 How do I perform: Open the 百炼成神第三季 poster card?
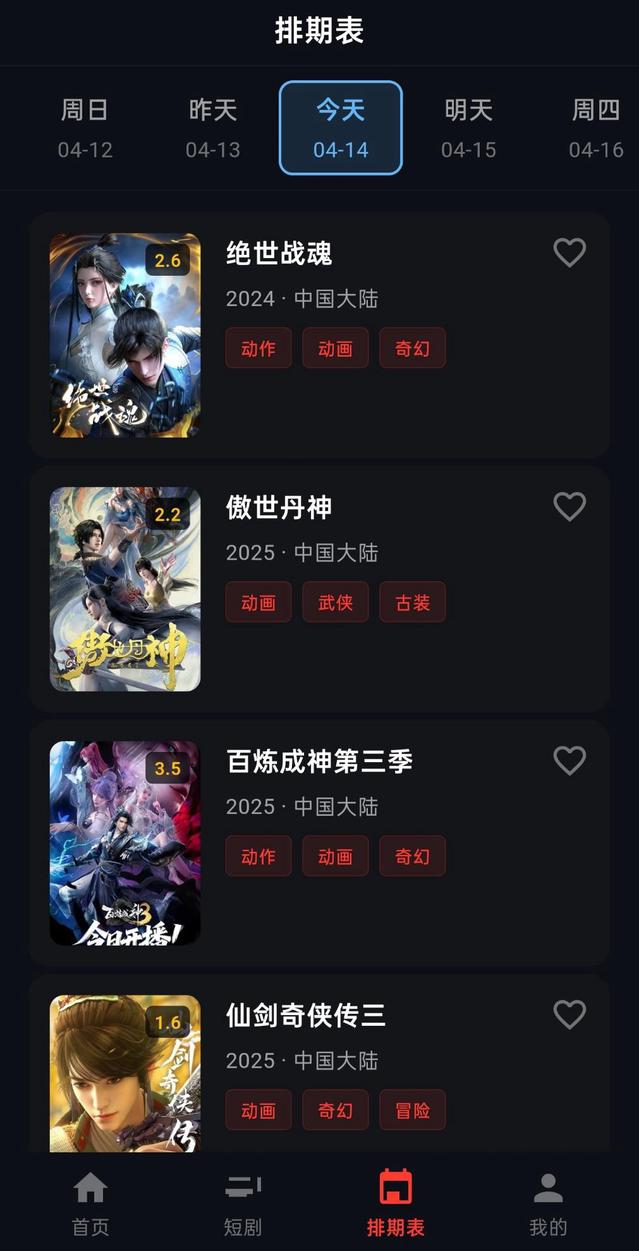[x=125, y=843]
